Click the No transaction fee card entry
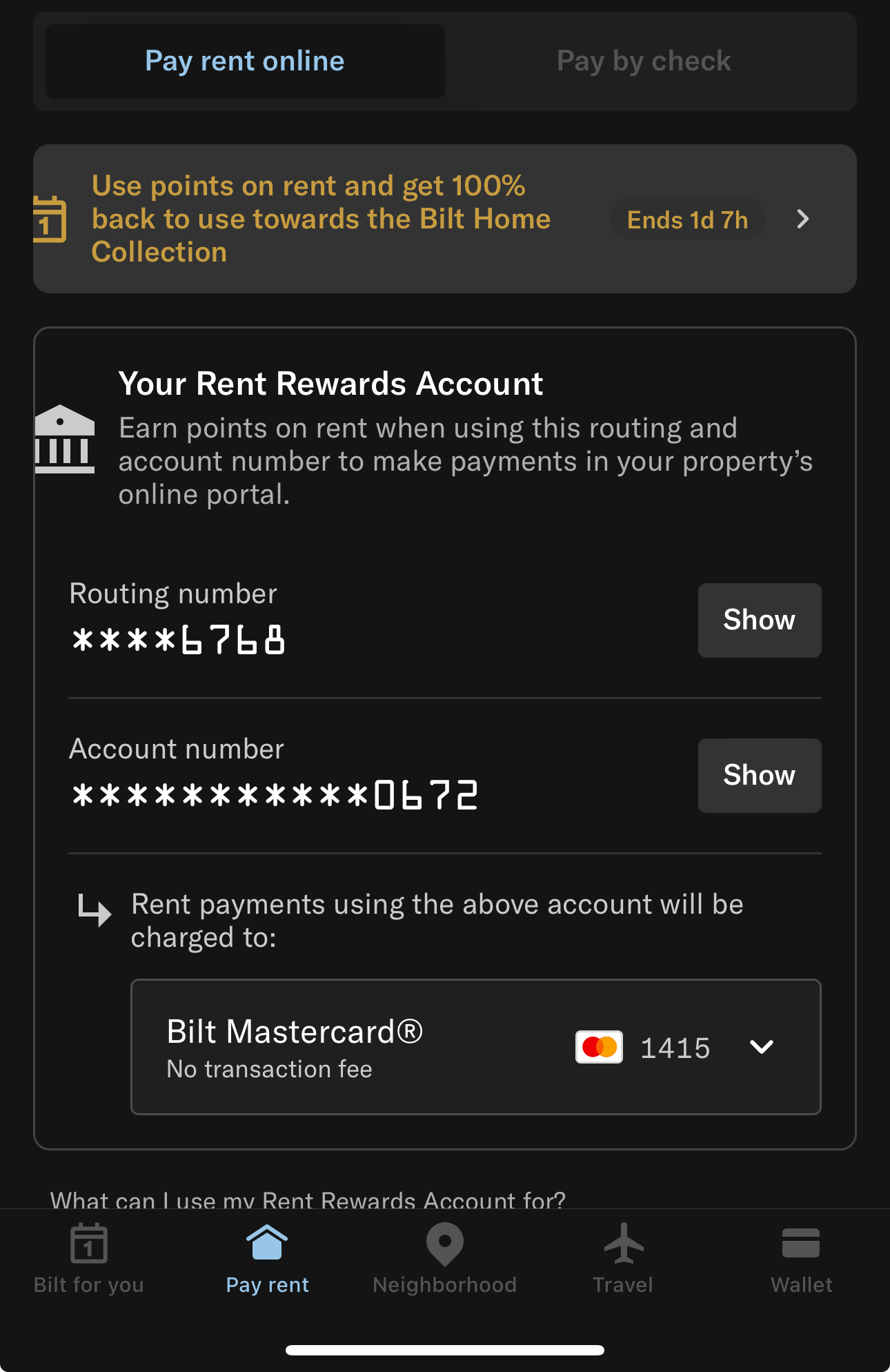Image resolution: width=890 pixels, height=1372 pixels. click(269, 1068)
